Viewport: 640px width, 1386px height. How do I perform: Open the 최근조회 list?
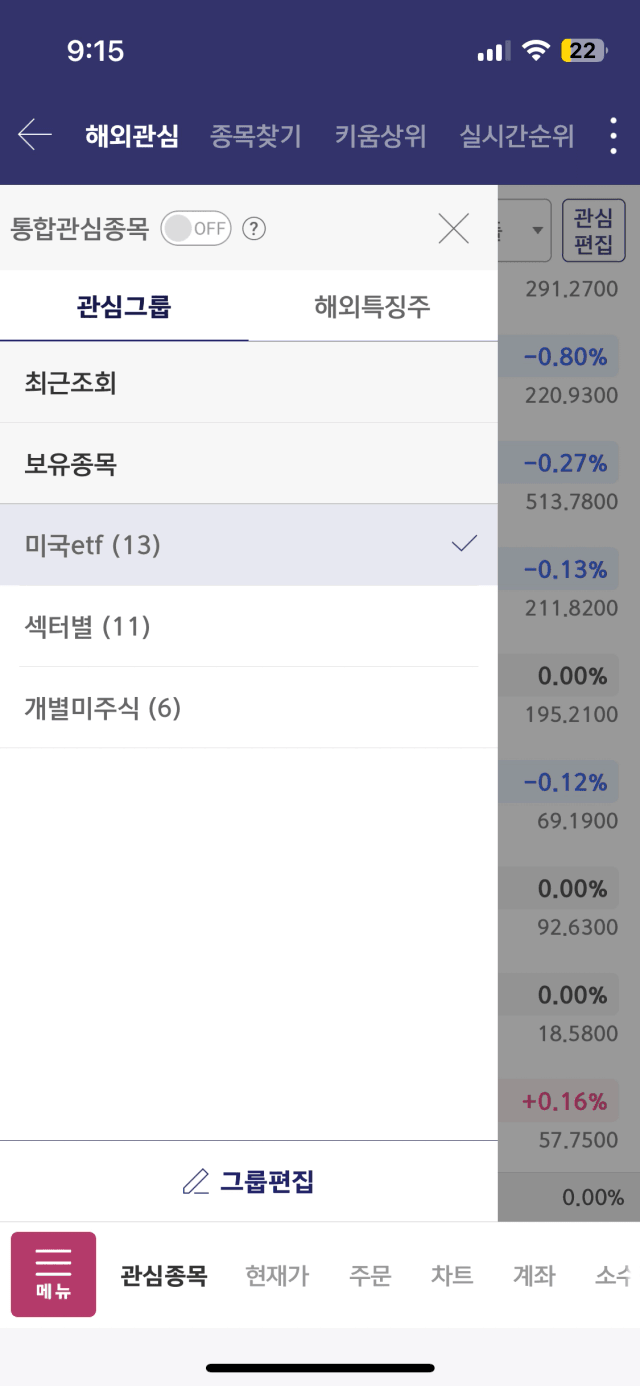(248, 382)
